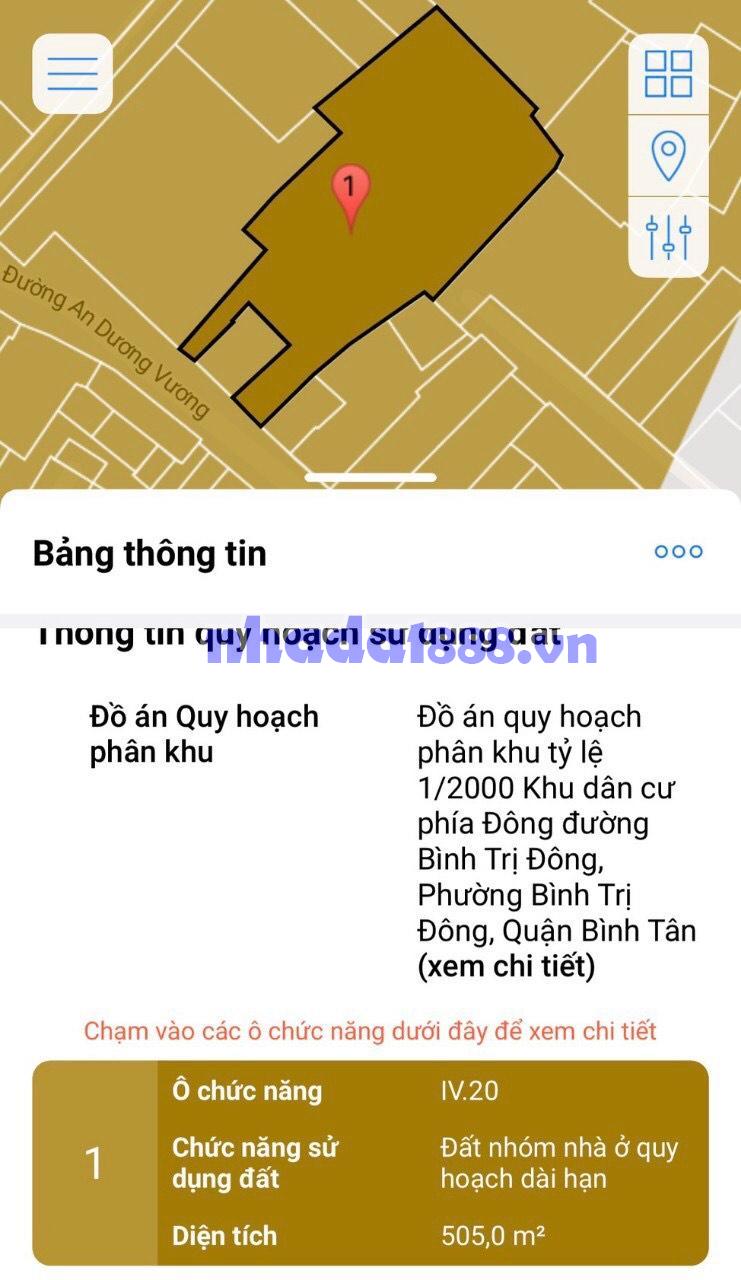The image size is (741, 1280).
Task: Tap the red marker numbered 1
Action: pyautogui.click(x=350, y=192)
